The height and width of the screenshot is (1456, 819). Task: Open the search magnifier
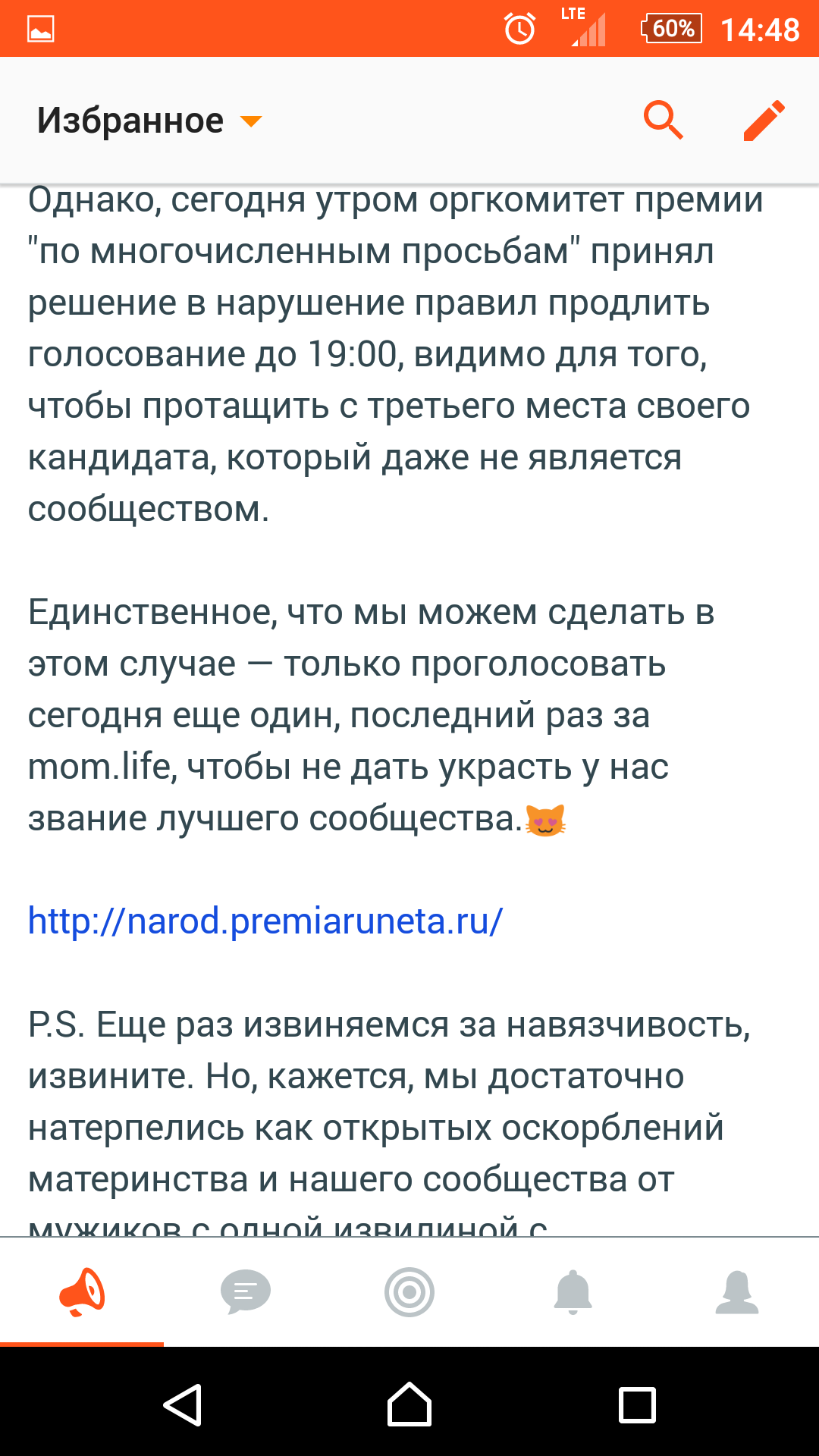664,120
